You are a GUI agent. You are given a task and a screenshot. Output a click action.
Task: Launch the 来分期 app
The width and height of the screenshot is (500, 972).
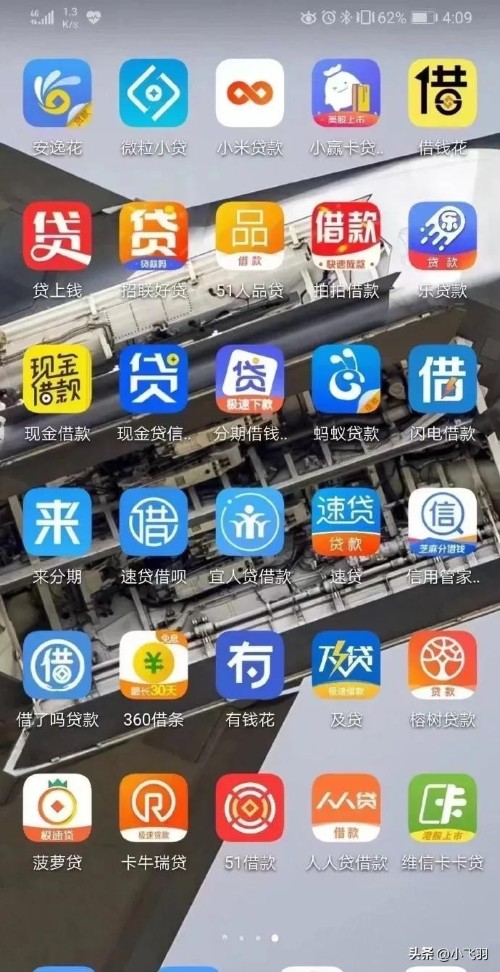click(57, 522)
